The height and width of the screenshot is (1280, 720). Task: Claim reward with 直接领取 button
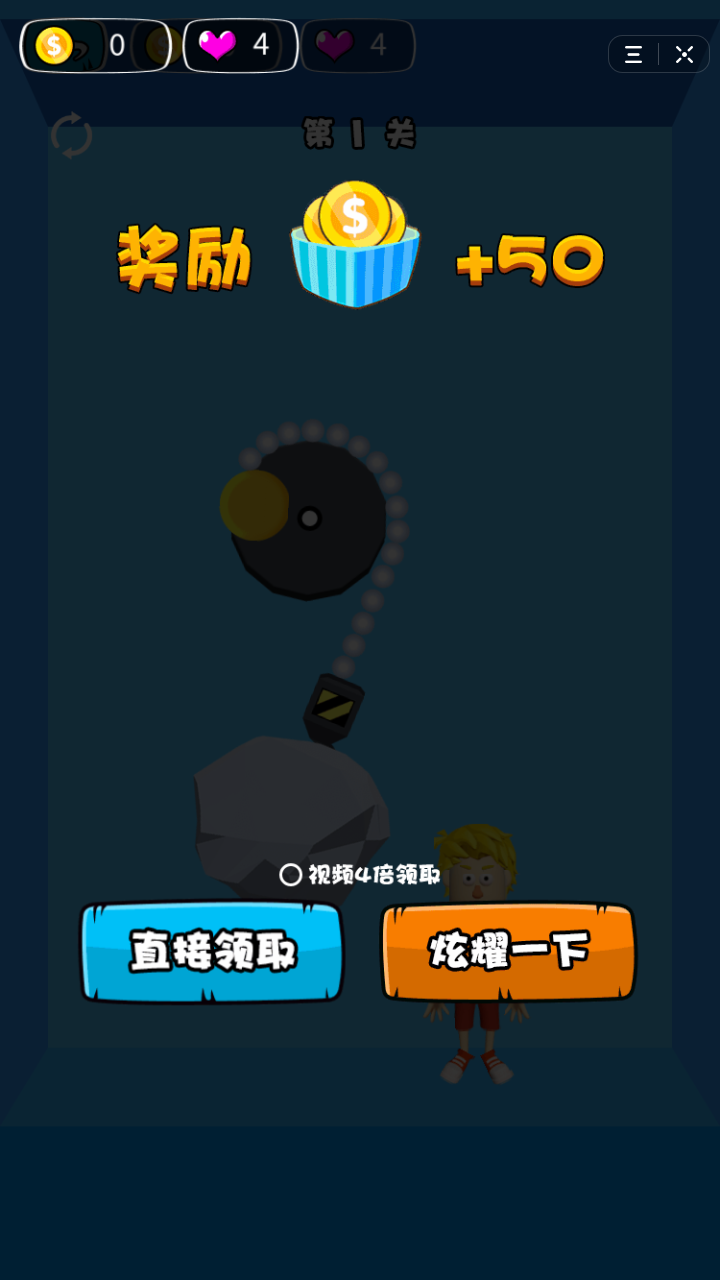[x=212, y=952]
